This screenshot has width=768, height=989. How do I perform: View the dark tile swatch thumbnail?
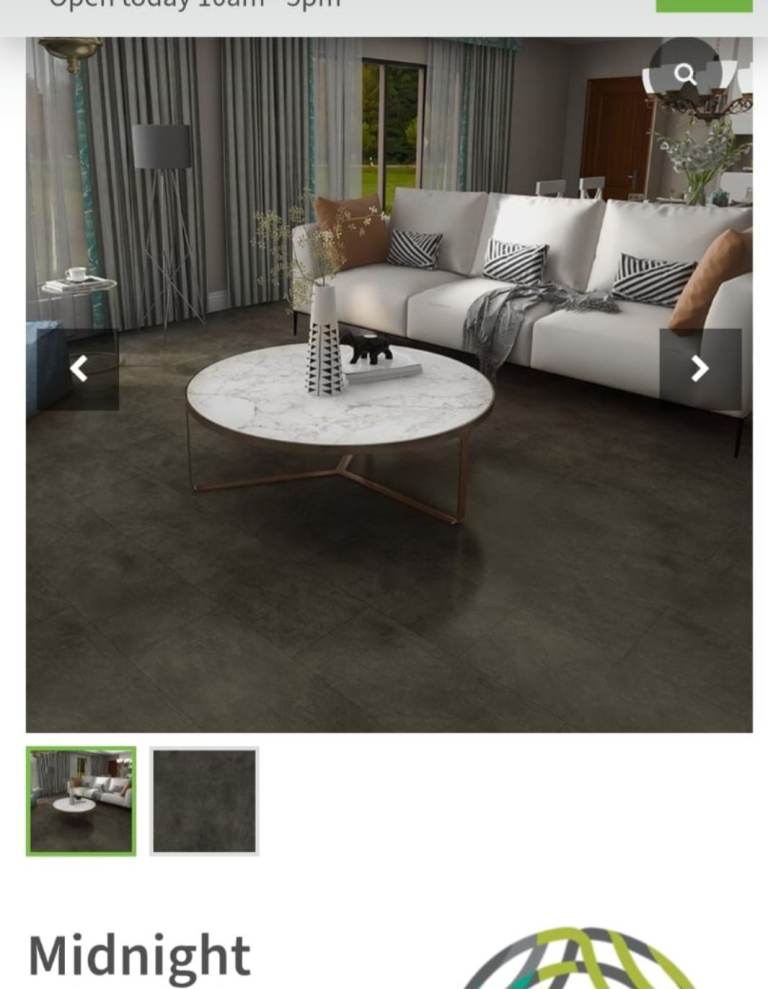pyautogui.click(x=204, y=801)
